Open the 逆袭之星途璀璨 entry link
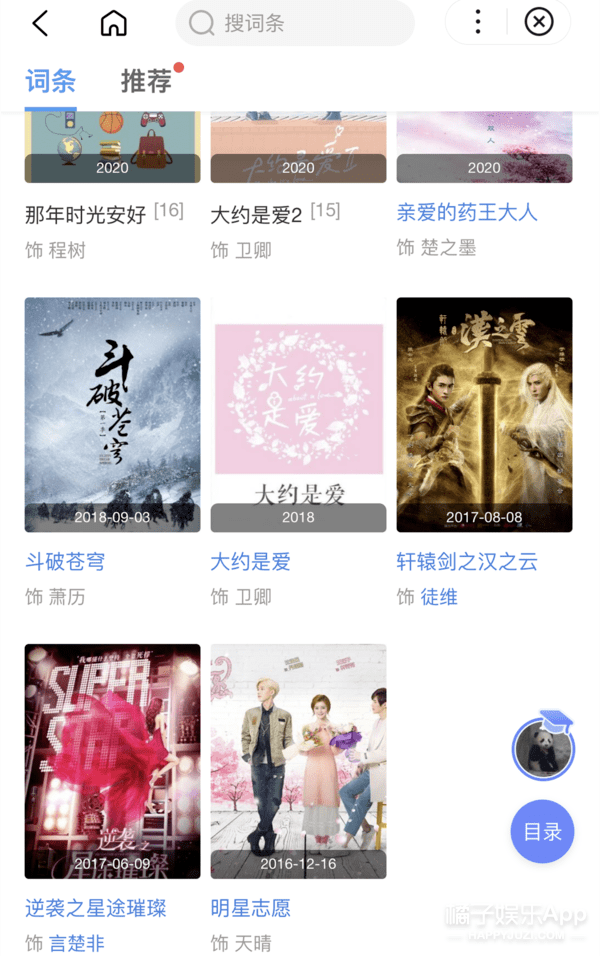 tap(96, 908)
